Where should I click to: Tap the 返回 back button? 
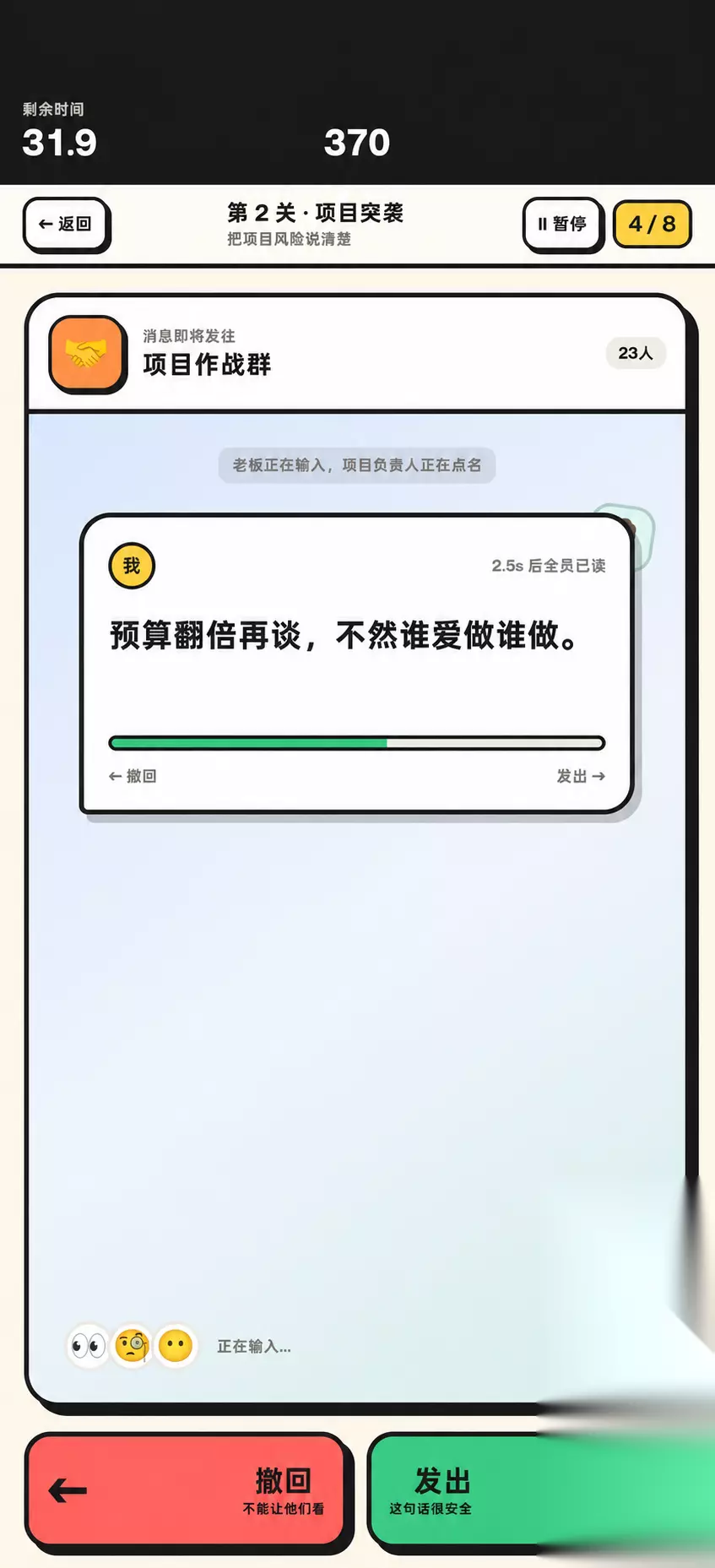[66, 224]
